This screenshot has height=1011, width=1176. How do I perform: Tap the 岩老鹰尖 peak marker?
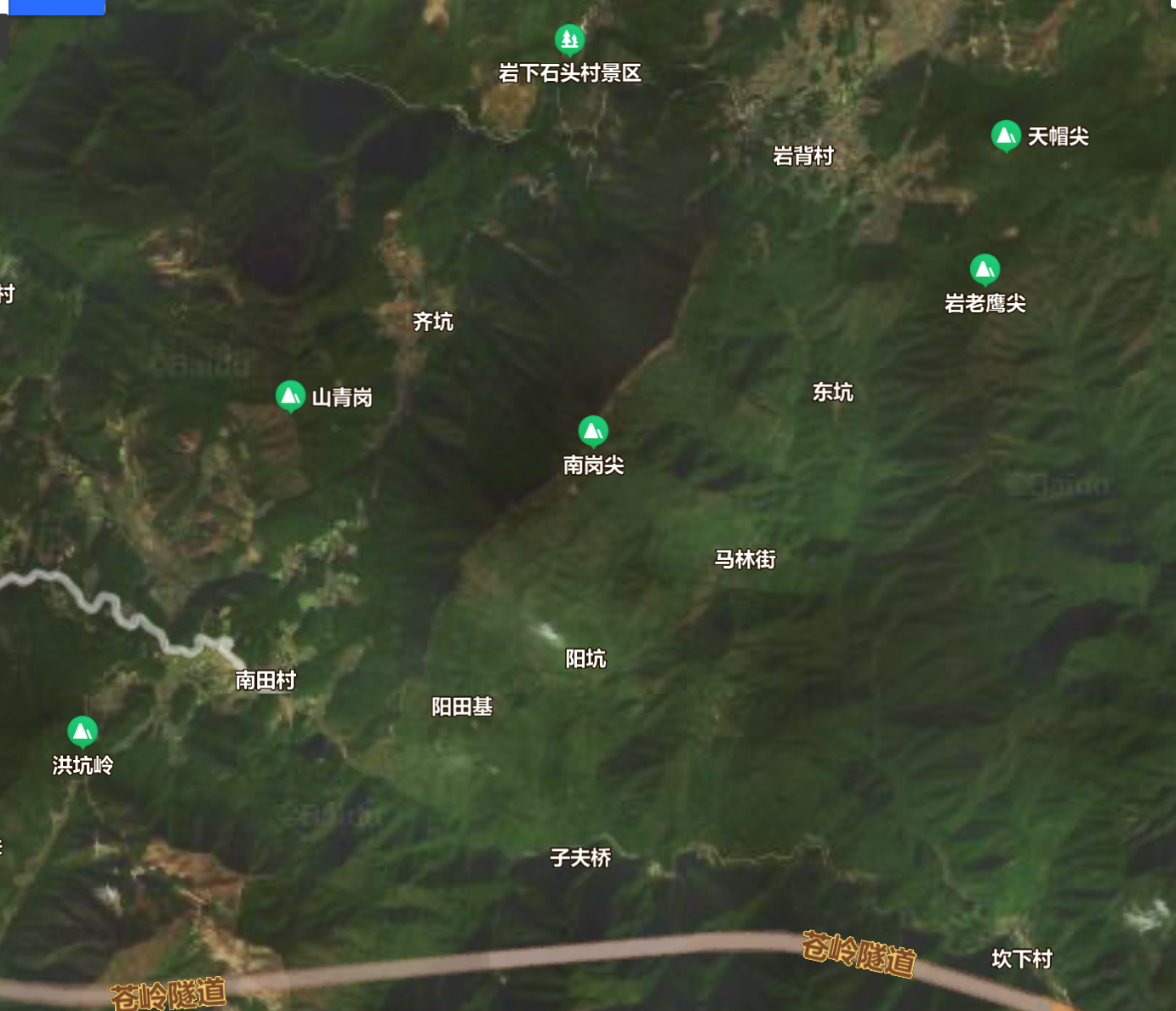[985, 269]
